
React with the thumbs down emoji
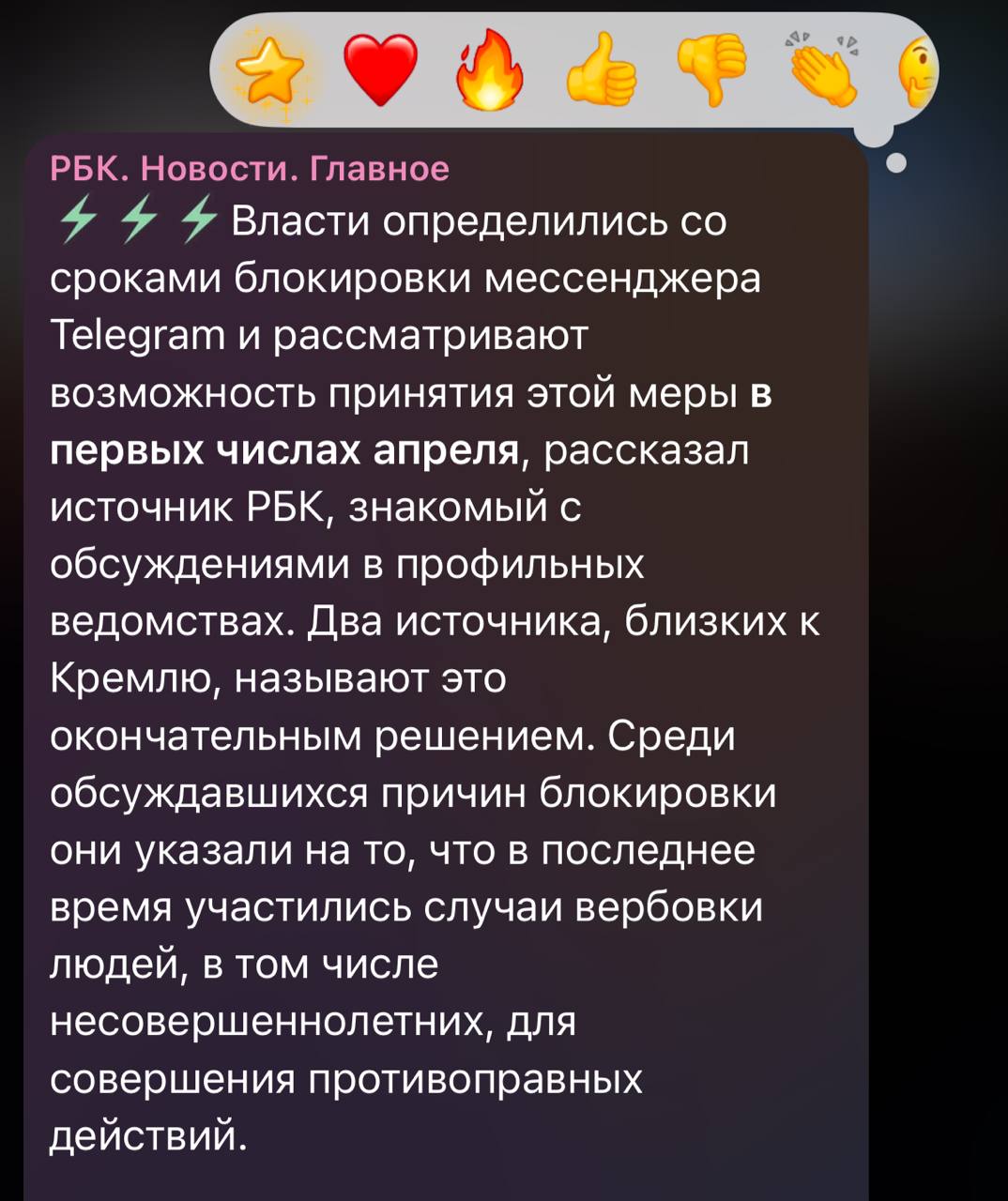tap(712, 70)
